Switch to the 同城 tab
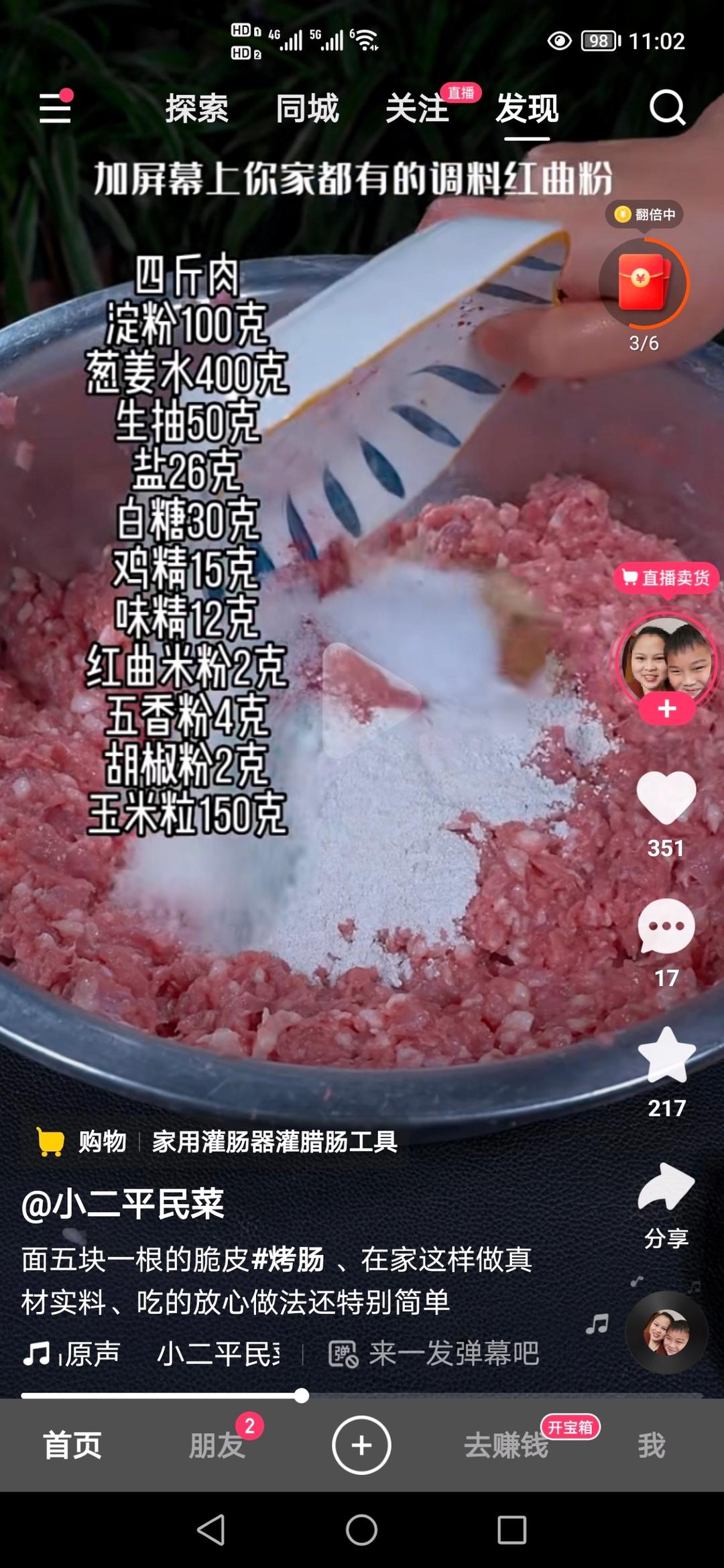The width and height of the screenshot is (724, 1568). coord(308,109)
